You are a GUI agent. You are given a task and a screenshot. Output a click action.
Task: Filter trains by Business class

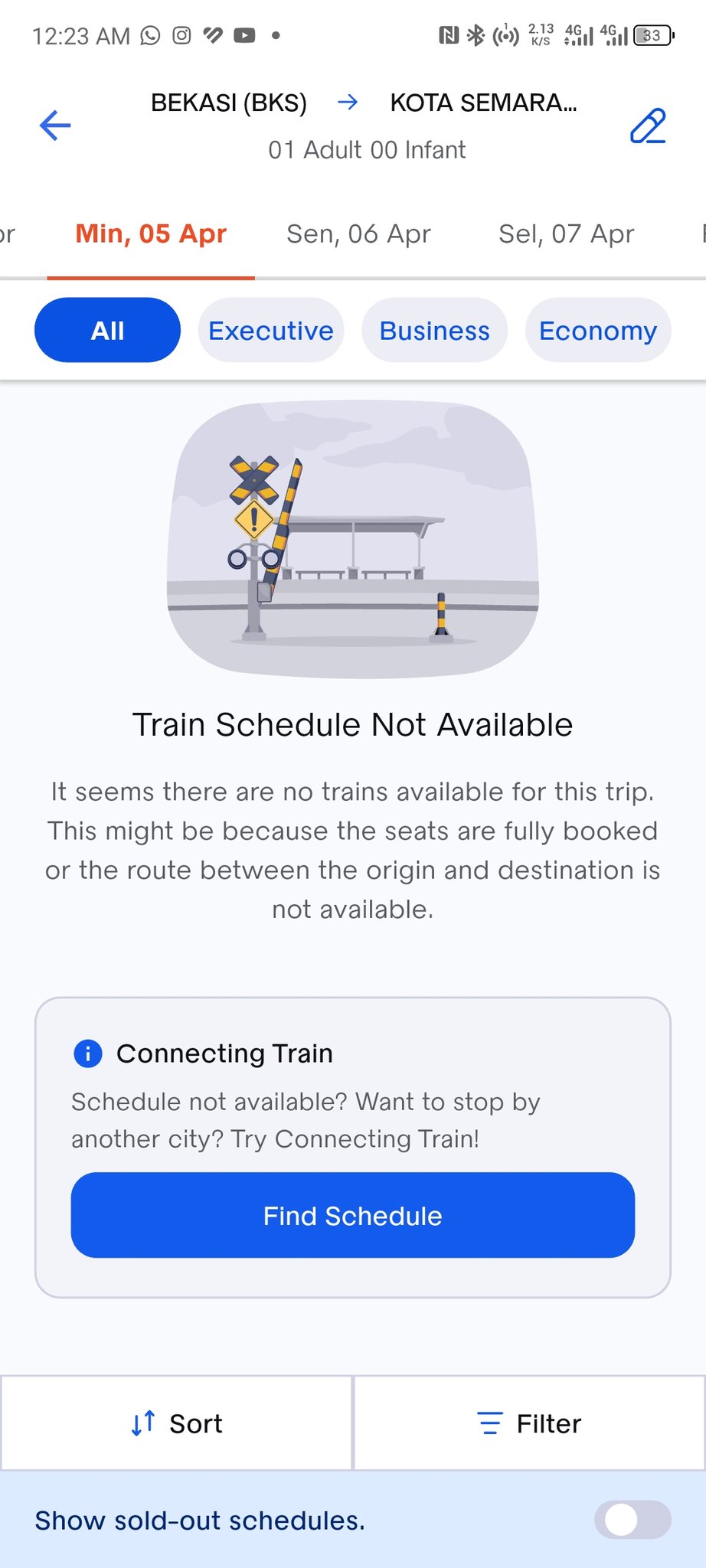[x=434, y=331]
